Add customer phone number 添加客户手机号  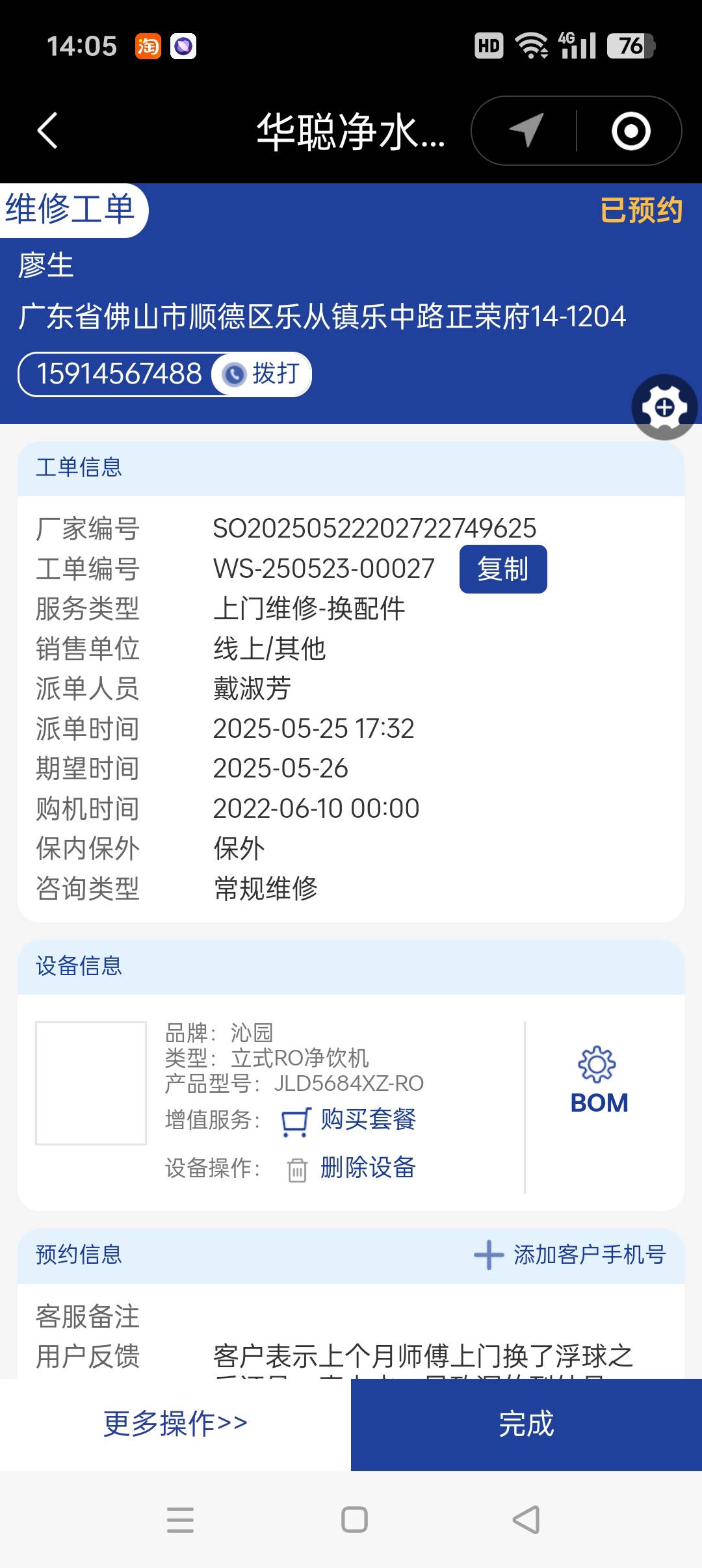pyautogui.click(x=570, y=1255)
